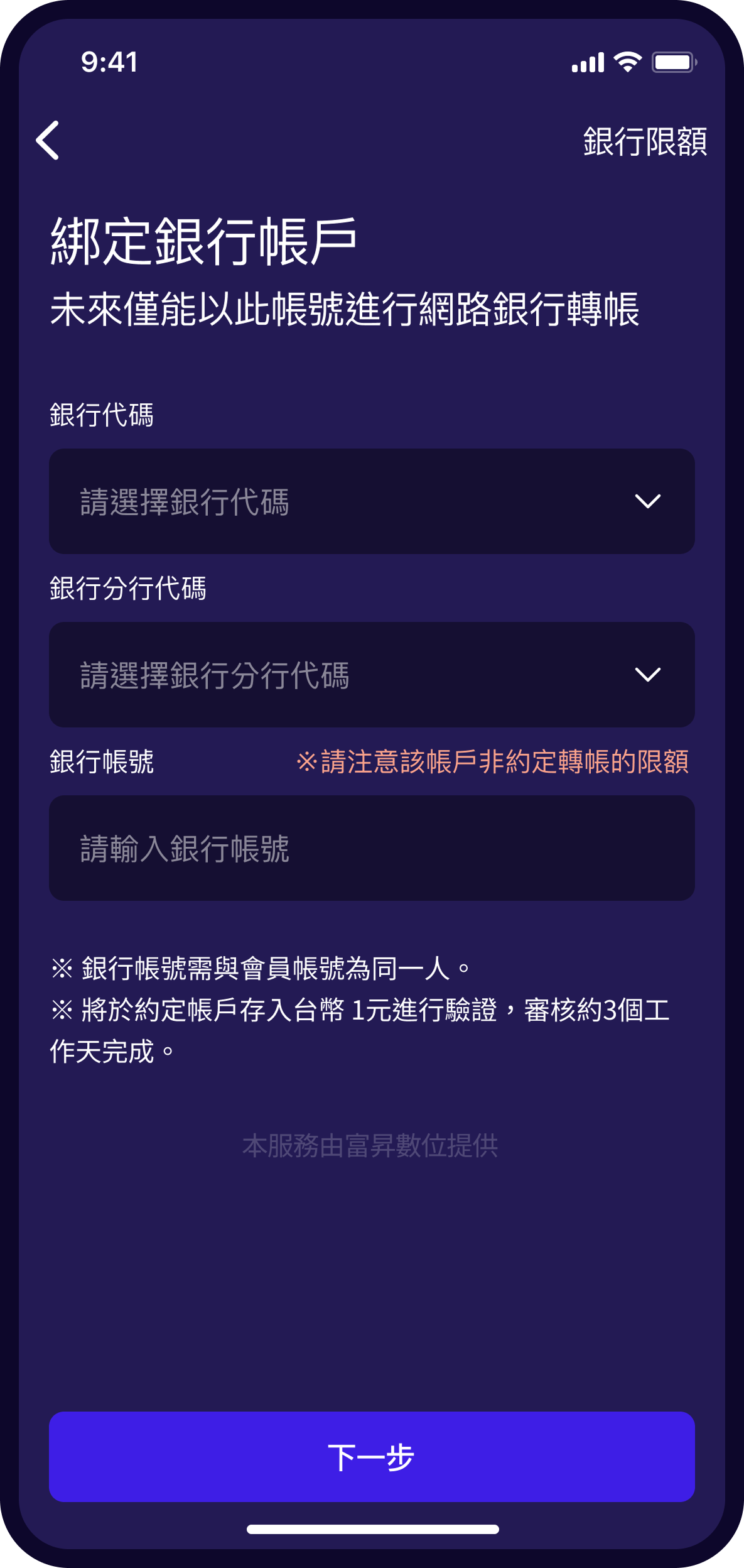
Task: Focus the 請輸入銀行帳號 field
Action: point(372,848)
